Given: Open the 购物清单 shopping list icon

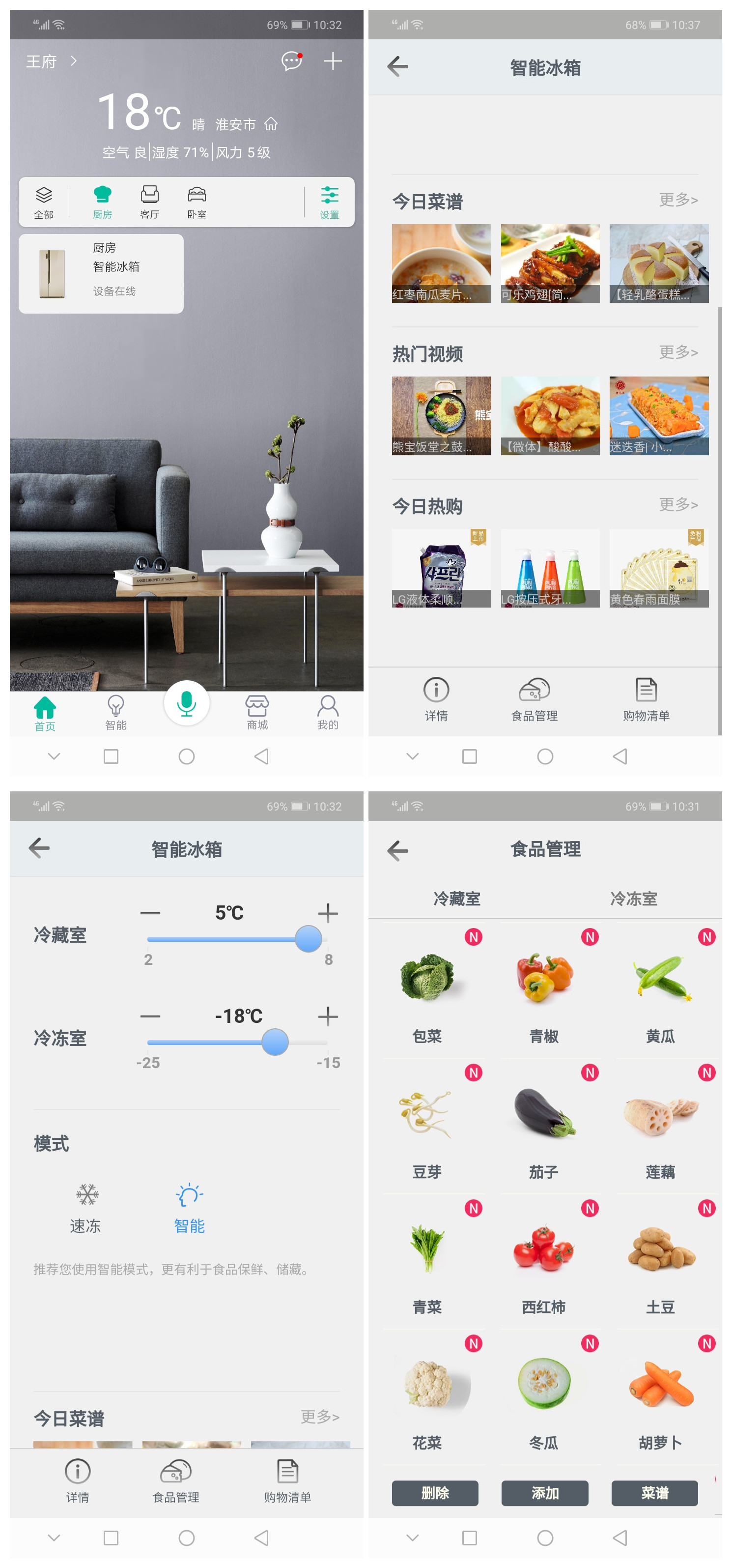Looking at the screenshot, I should pyautogui.click(x=646, y=700).
